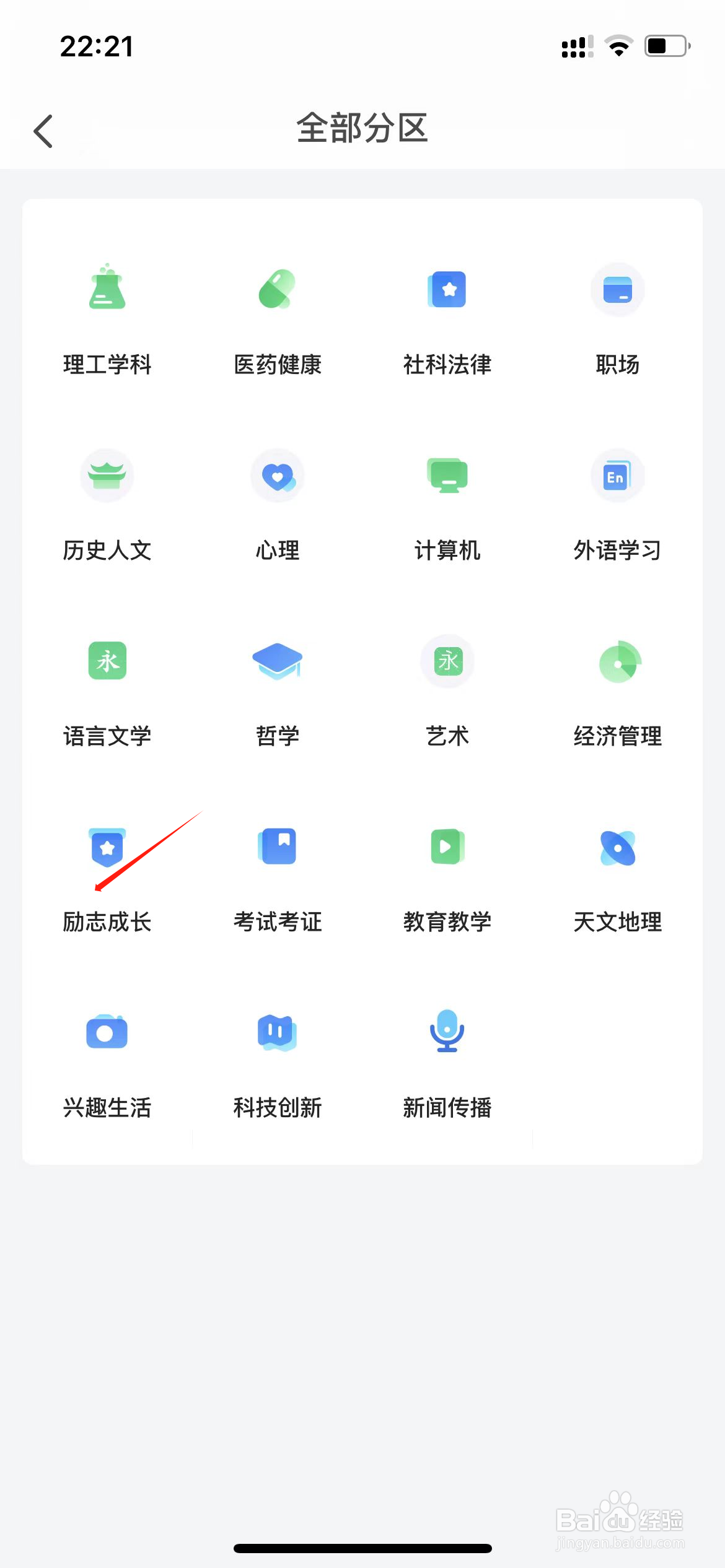Open the 语言文学 category
The height and width of the screenshot is (1568, 725).
tap(107, 692)
